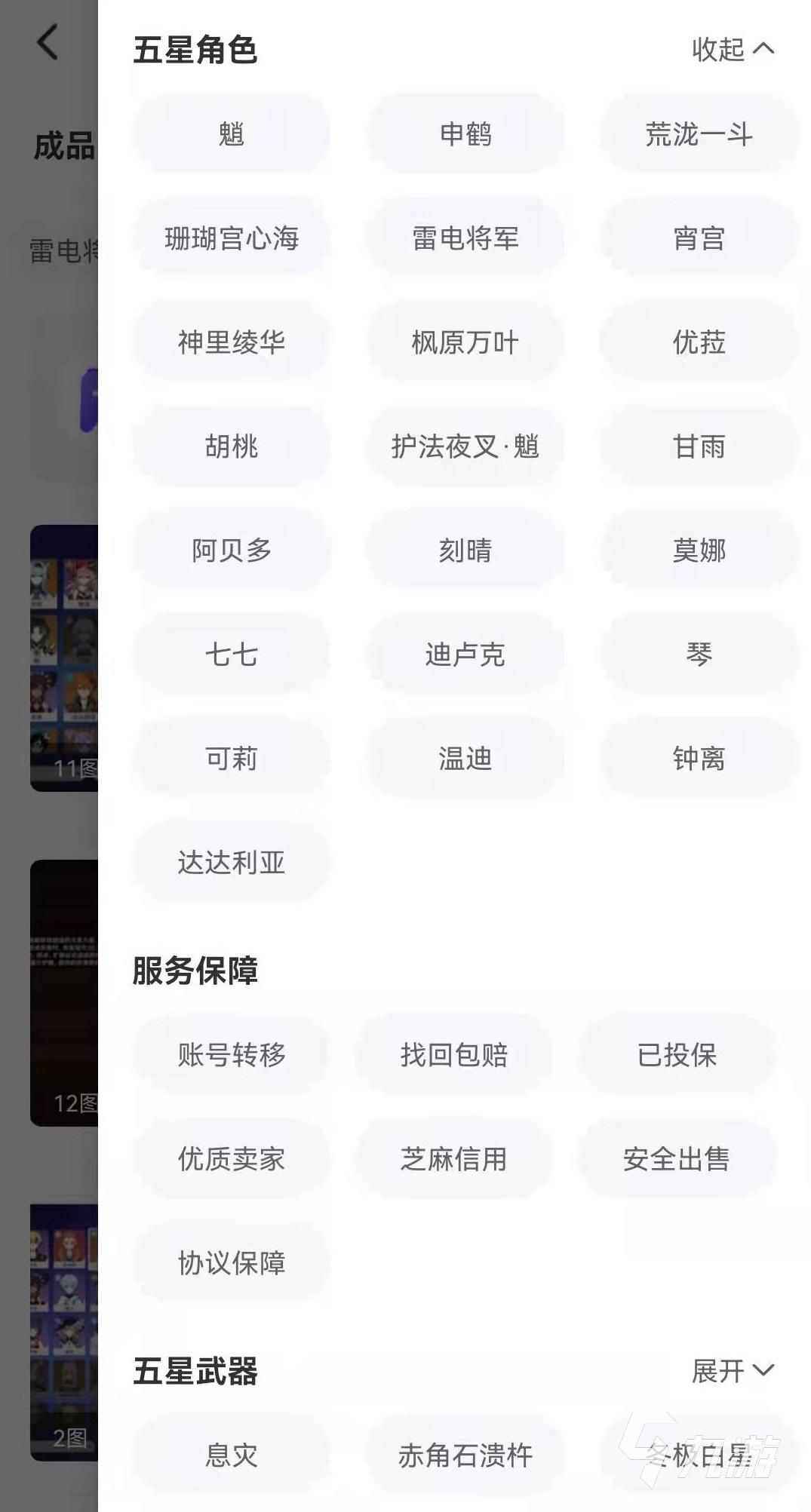
Task: Filter by 芝麻信用
Action: coord(453,1158)
